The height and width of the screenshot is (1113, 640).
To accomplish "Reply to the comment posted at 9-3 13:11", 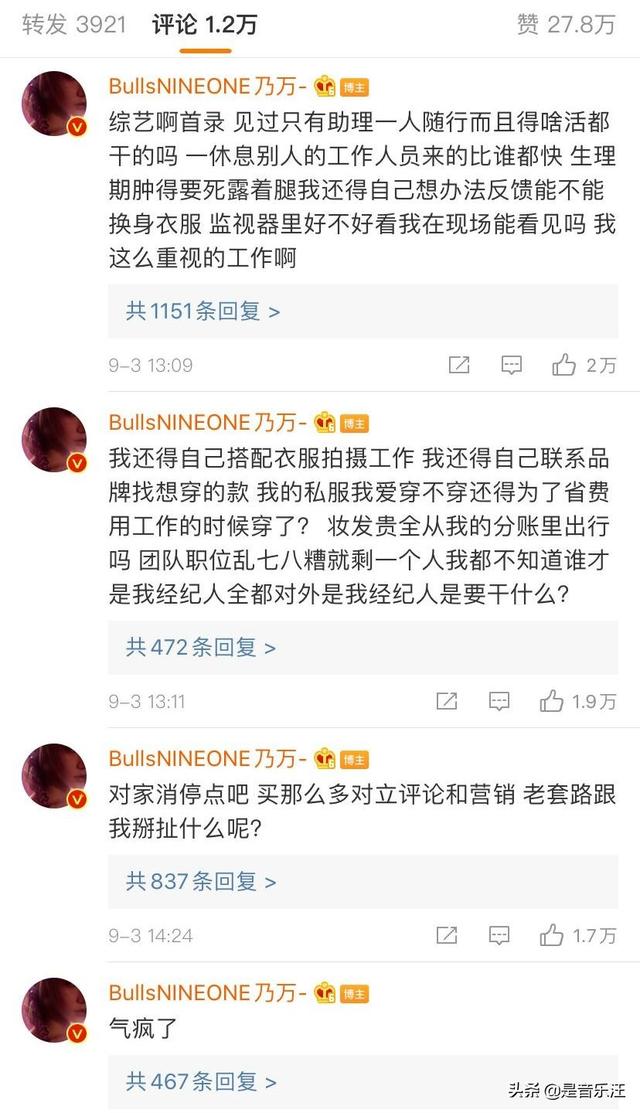I will pos(501,701).
